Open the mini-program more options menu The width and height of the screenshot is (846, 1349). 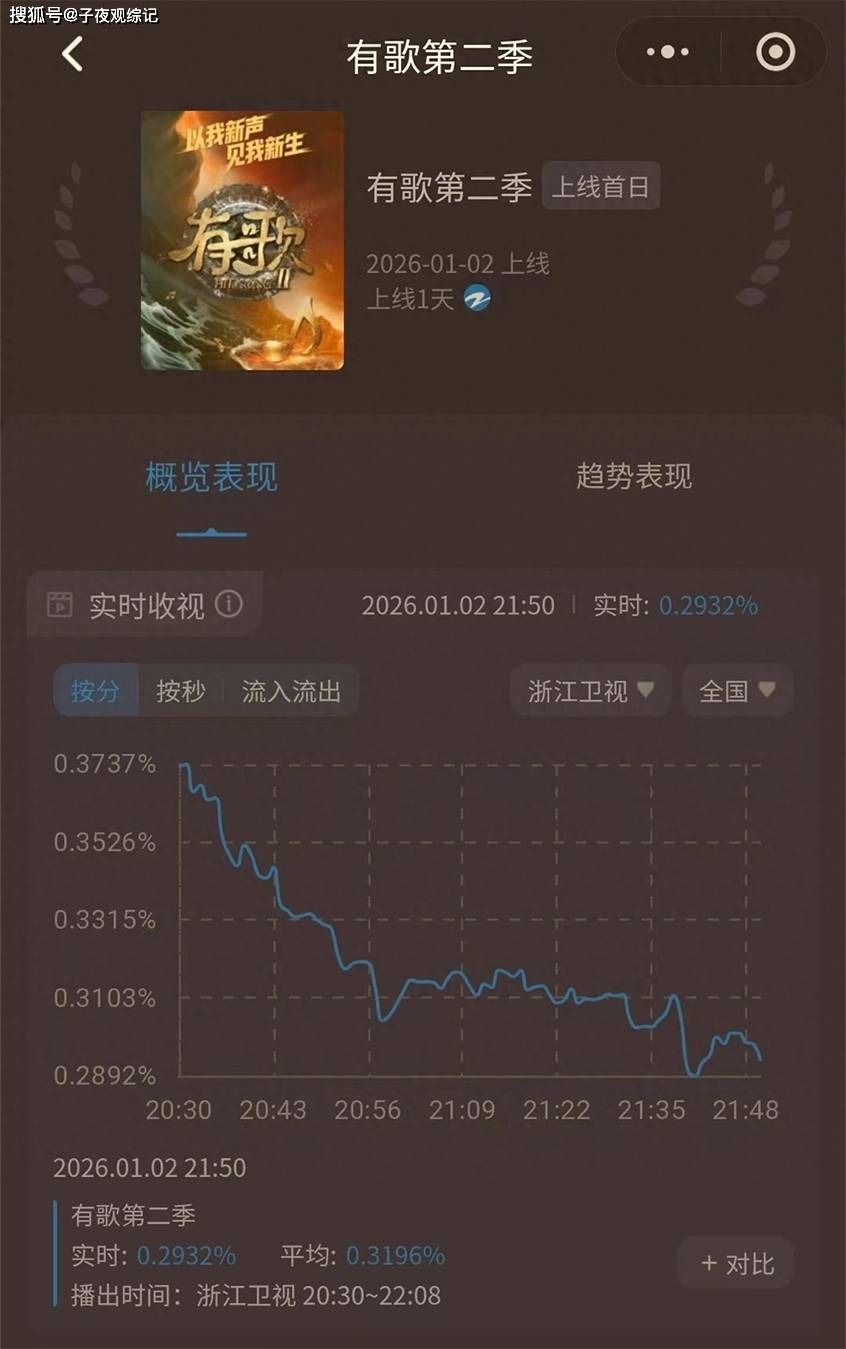point(668,52)
